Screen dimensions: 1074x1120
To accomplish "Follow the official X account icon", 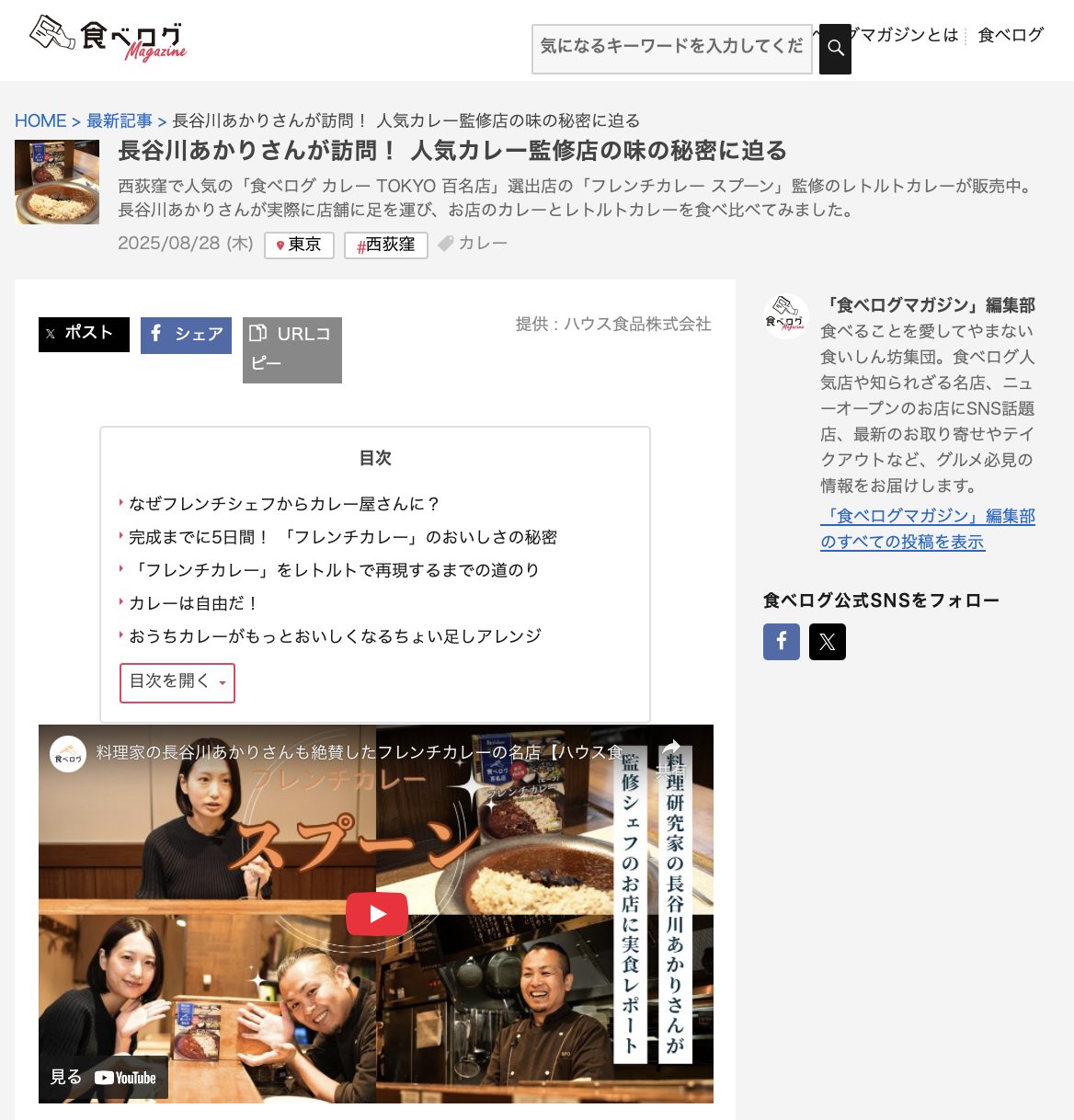I will 827,641.
